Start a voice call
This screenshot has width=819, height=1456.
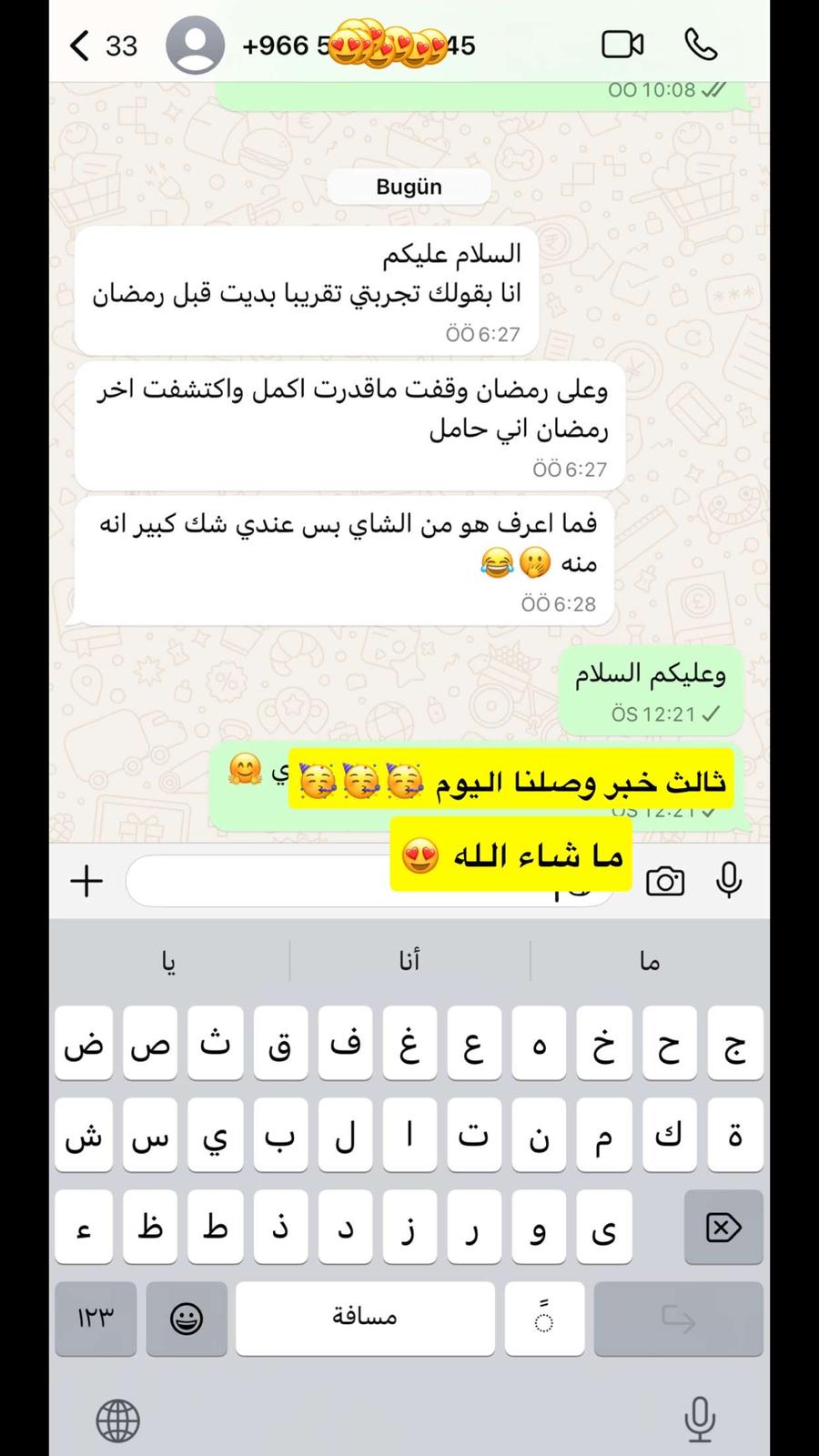[x=701, y=45]
